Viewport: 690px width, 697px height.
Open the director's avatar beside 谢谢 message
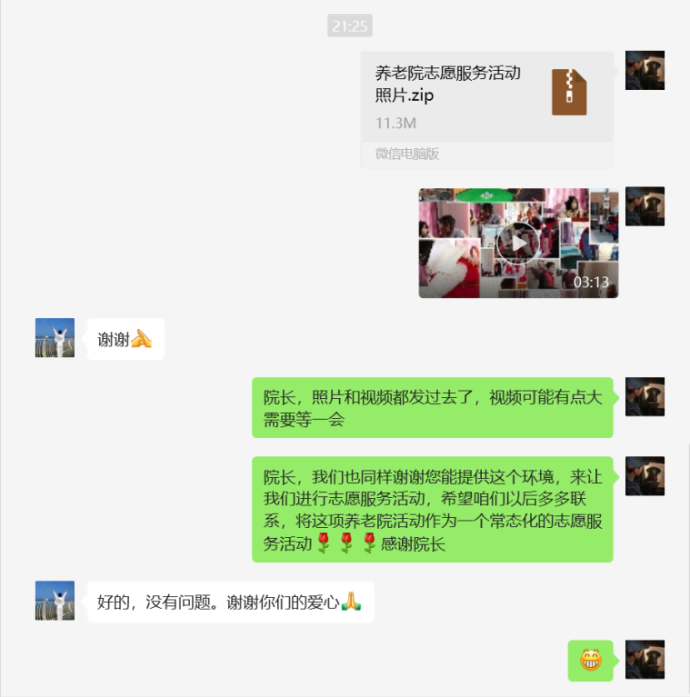(55, 338)
